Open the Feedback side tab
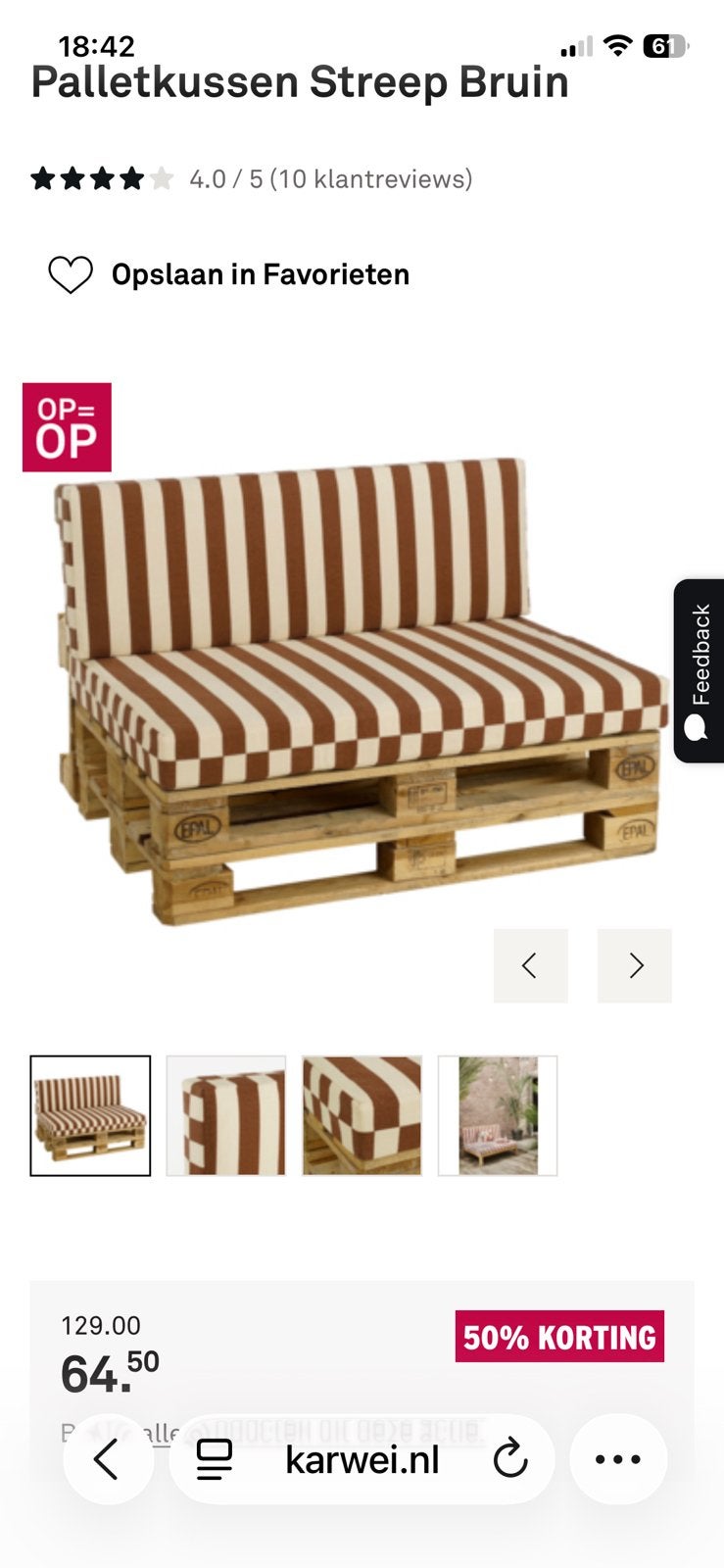The height and width of the screenshot is (1568, 724). click(x=700, y=671)
